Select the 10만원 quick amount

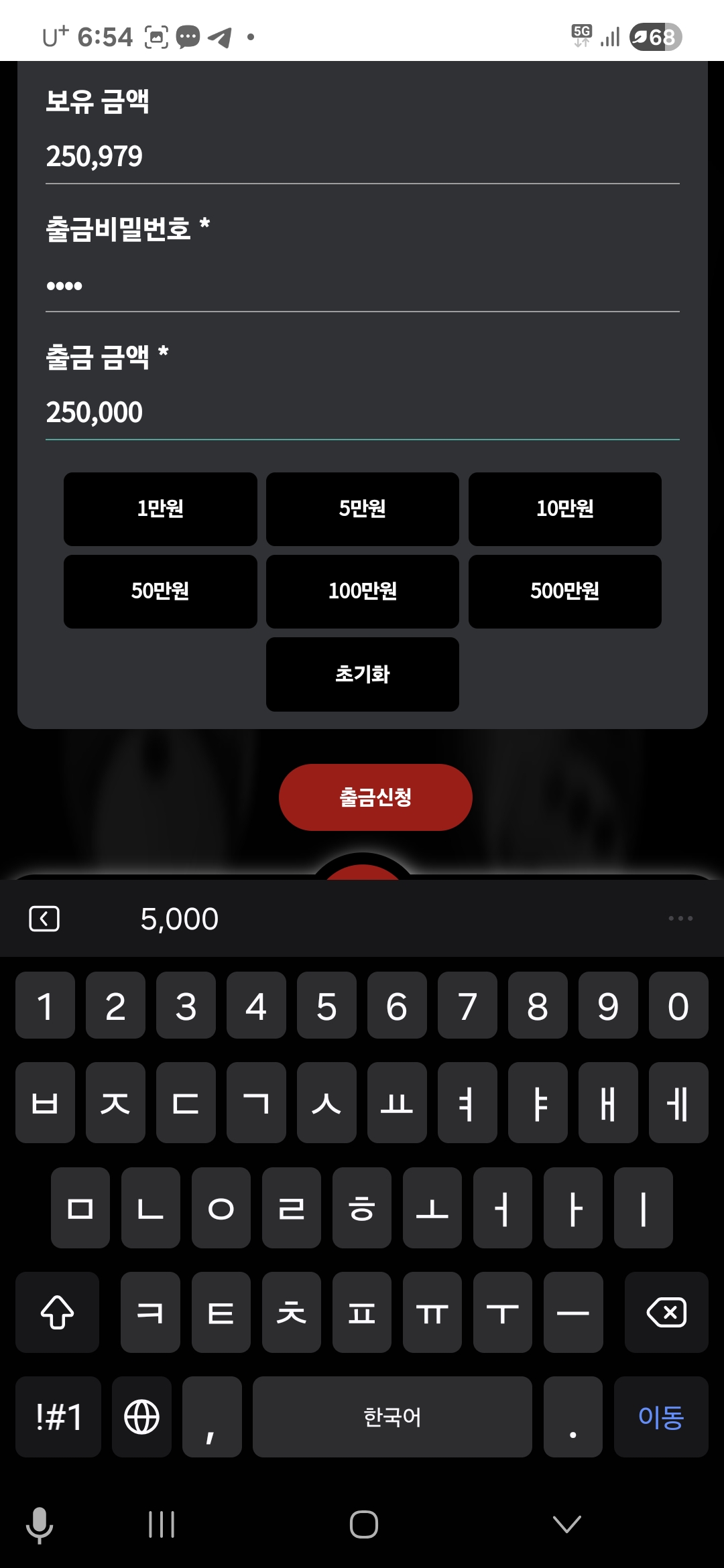564,509
